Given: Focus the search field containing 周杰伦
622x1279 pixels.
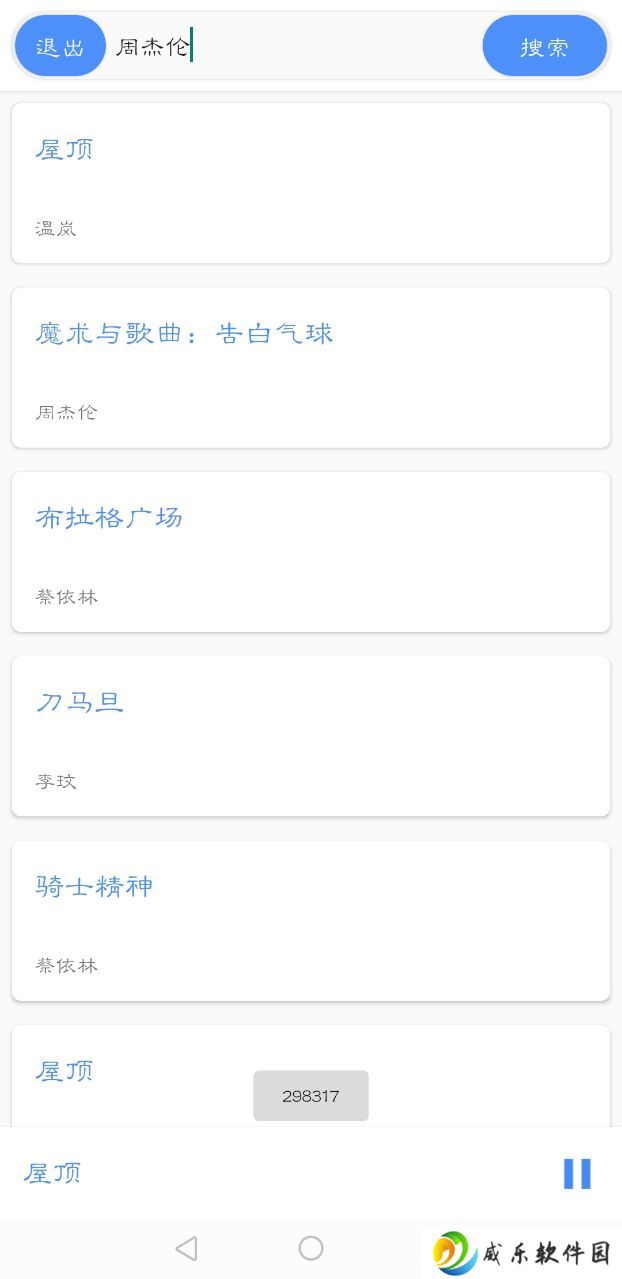Looking at the screenshot, I should tap(294, 46).
